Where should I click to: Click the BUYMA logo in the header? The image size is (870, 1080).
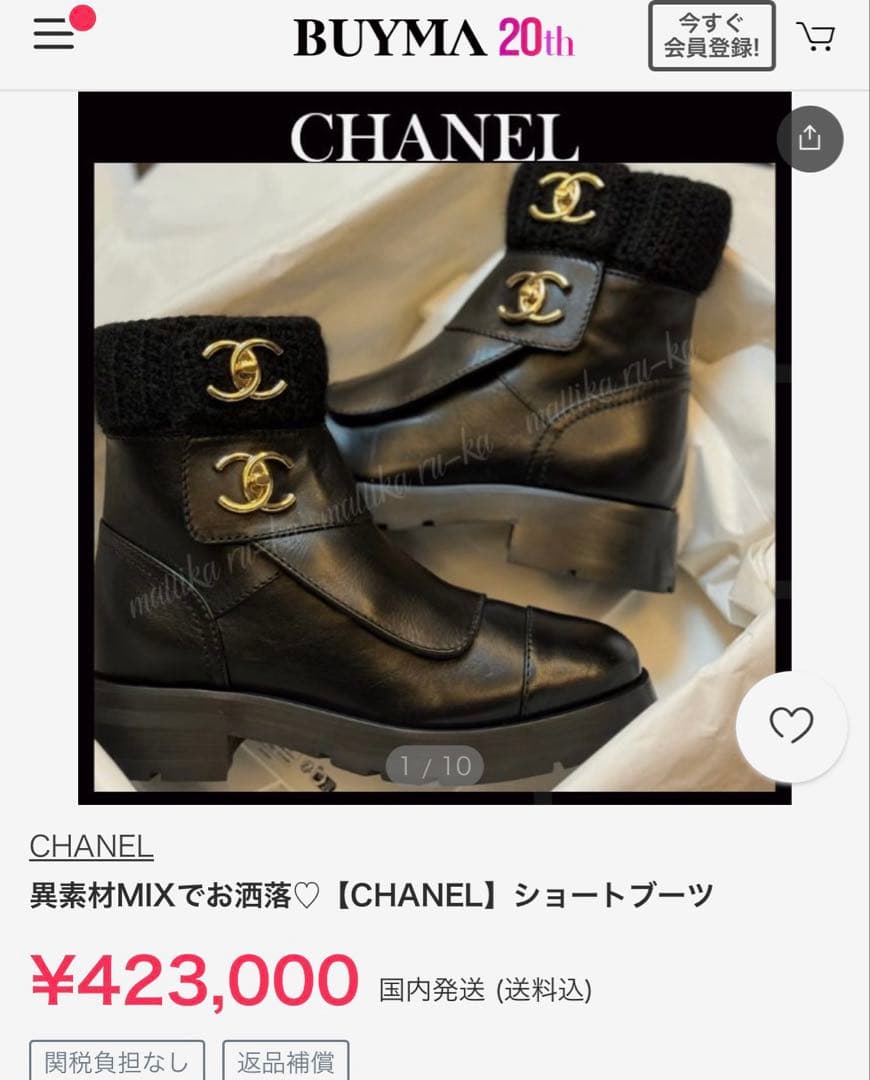coord(388,34)
